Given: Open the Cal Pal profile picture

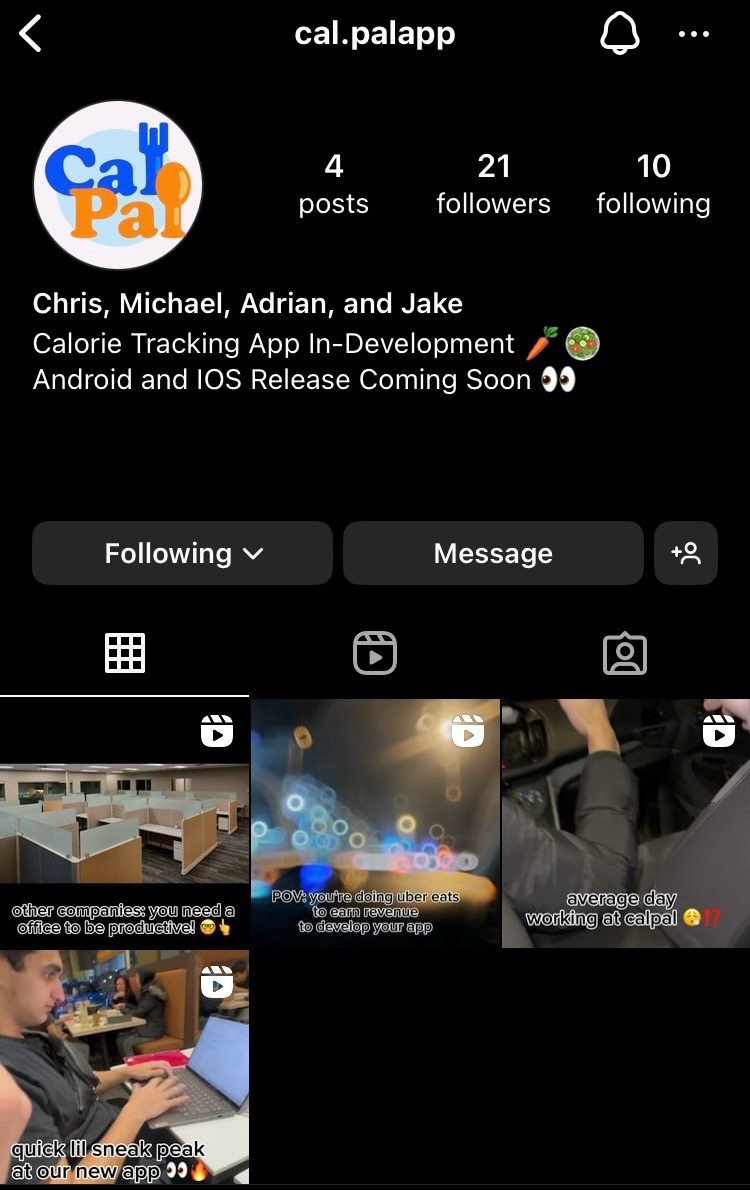Looking at the screenshot, I should pos(118,185).
